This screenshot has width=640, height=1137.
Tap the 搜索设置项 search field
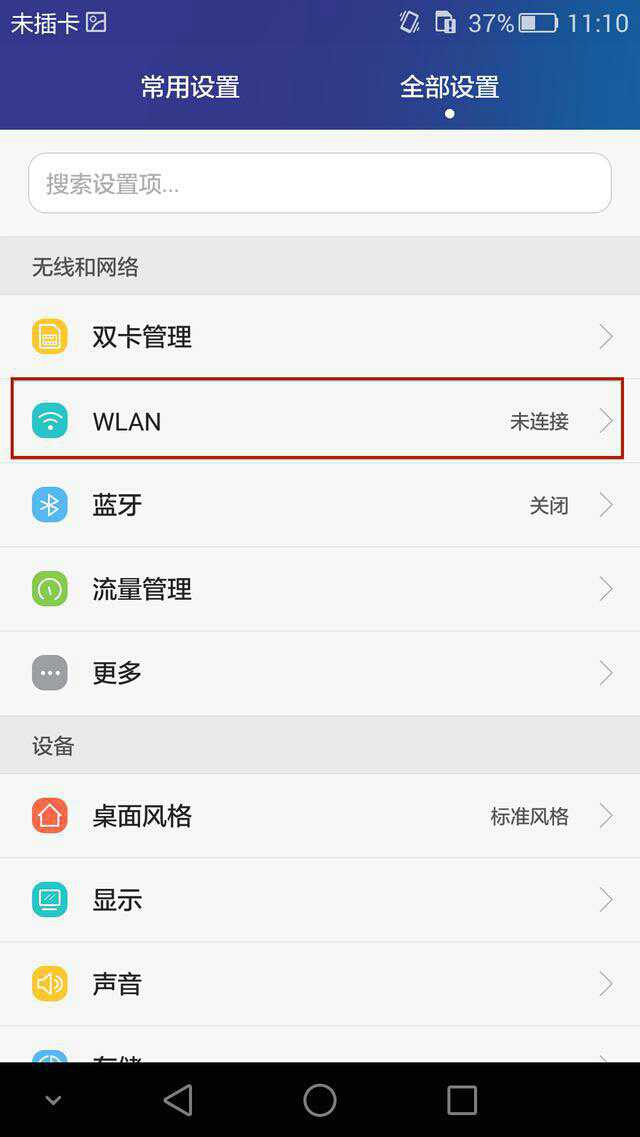tap(320, 183)
